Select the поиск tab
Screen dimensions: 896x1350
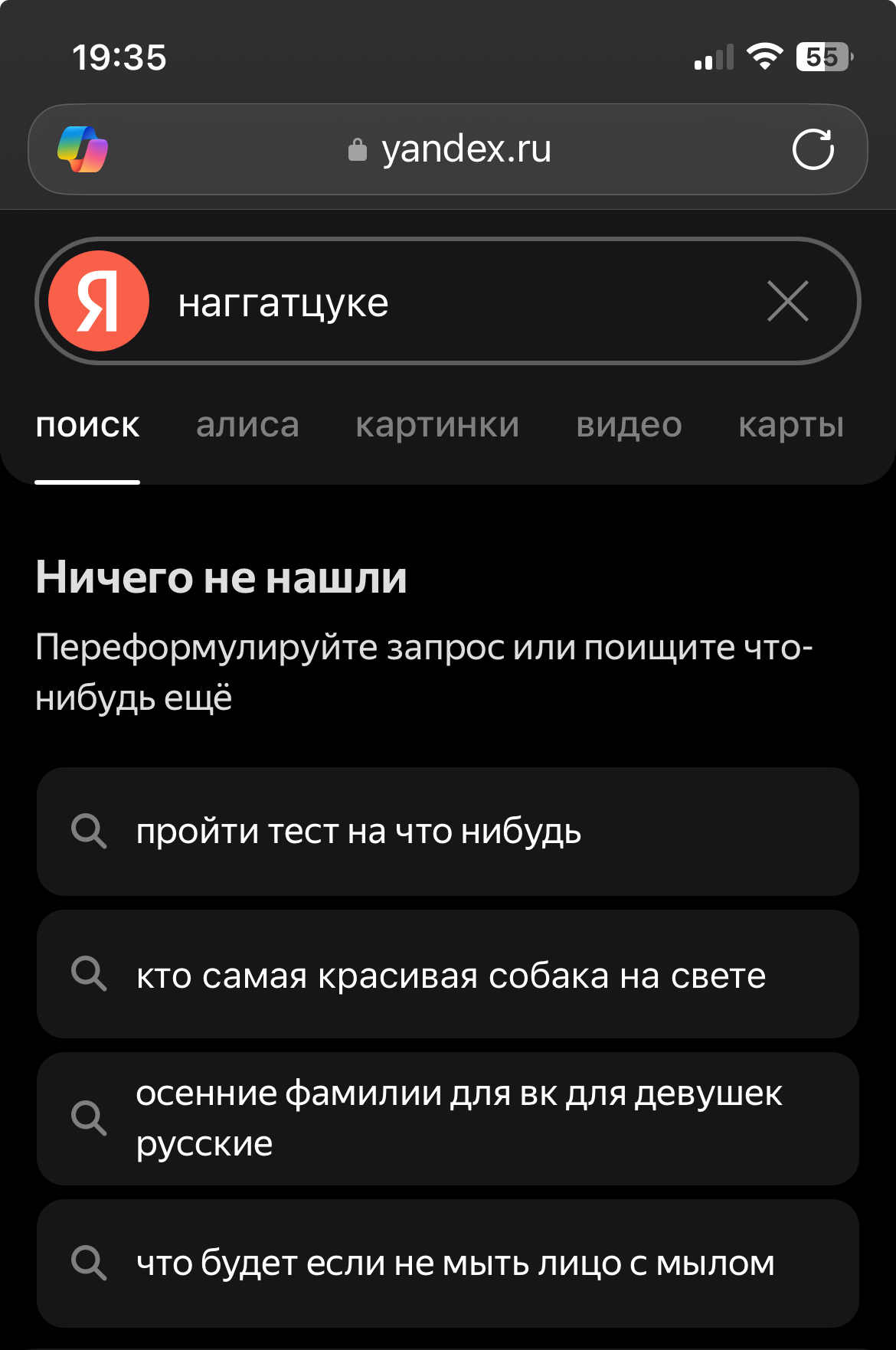[87, 426]
